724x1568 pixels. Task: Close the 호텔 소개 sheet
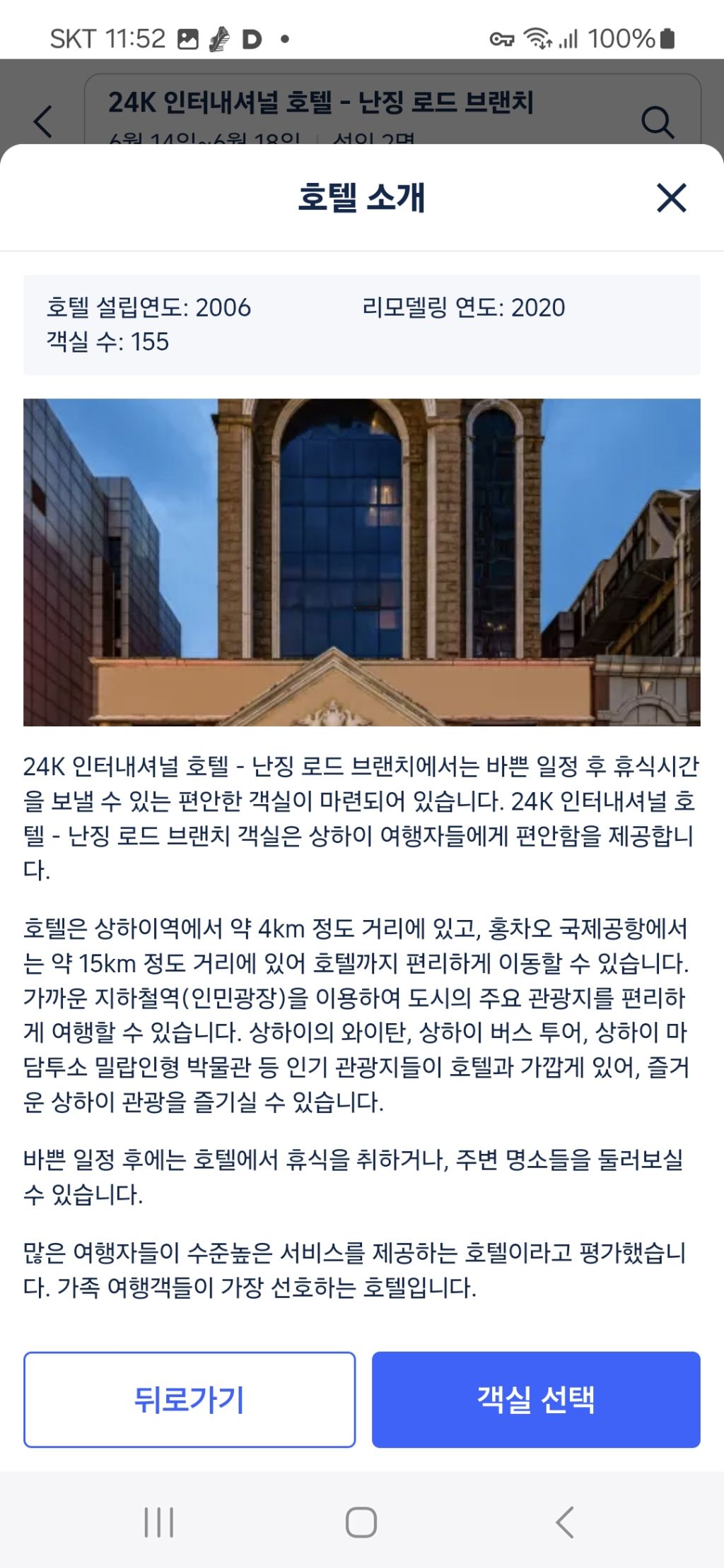coord(671,198)
